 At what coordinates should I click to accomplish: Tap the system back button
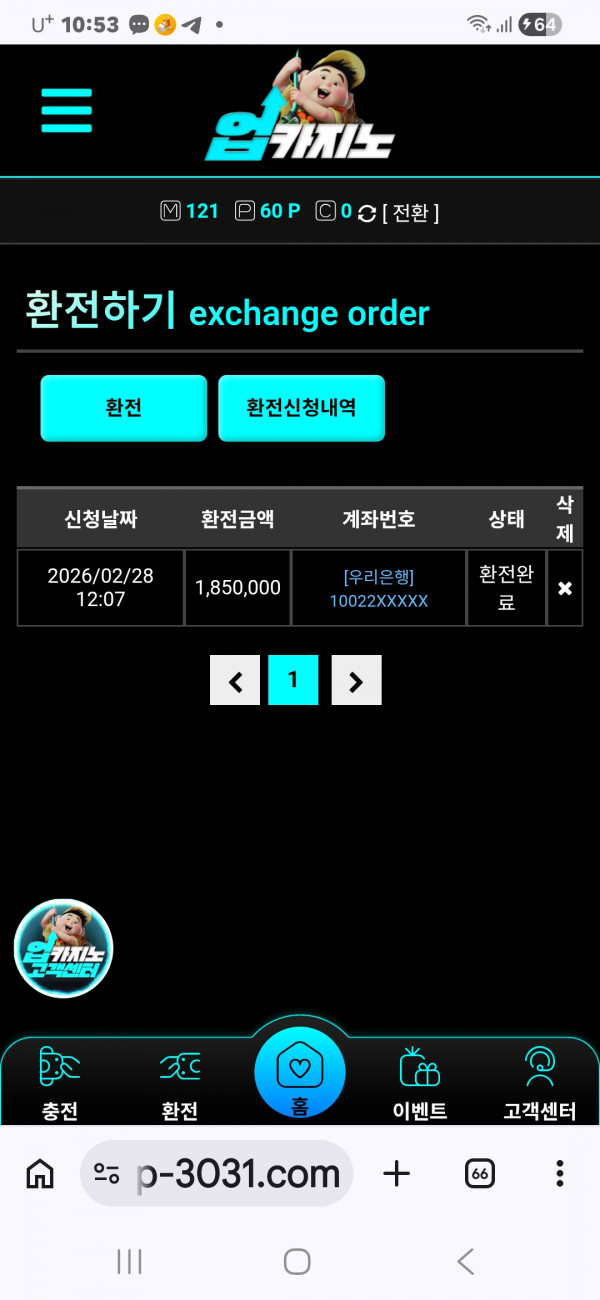coord(465,1262)
